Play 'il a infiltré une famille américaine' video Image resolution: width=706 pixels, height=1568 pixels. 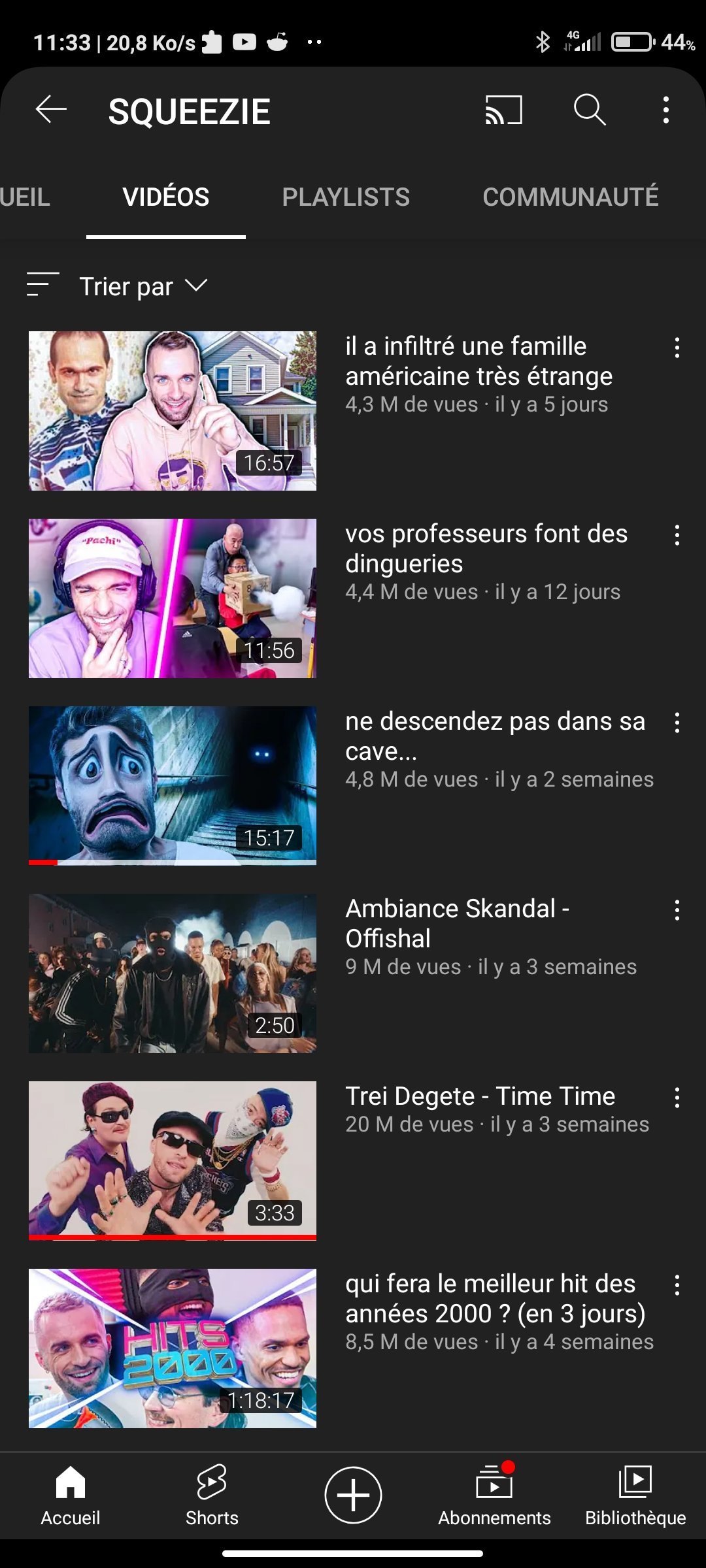point(173,410)
